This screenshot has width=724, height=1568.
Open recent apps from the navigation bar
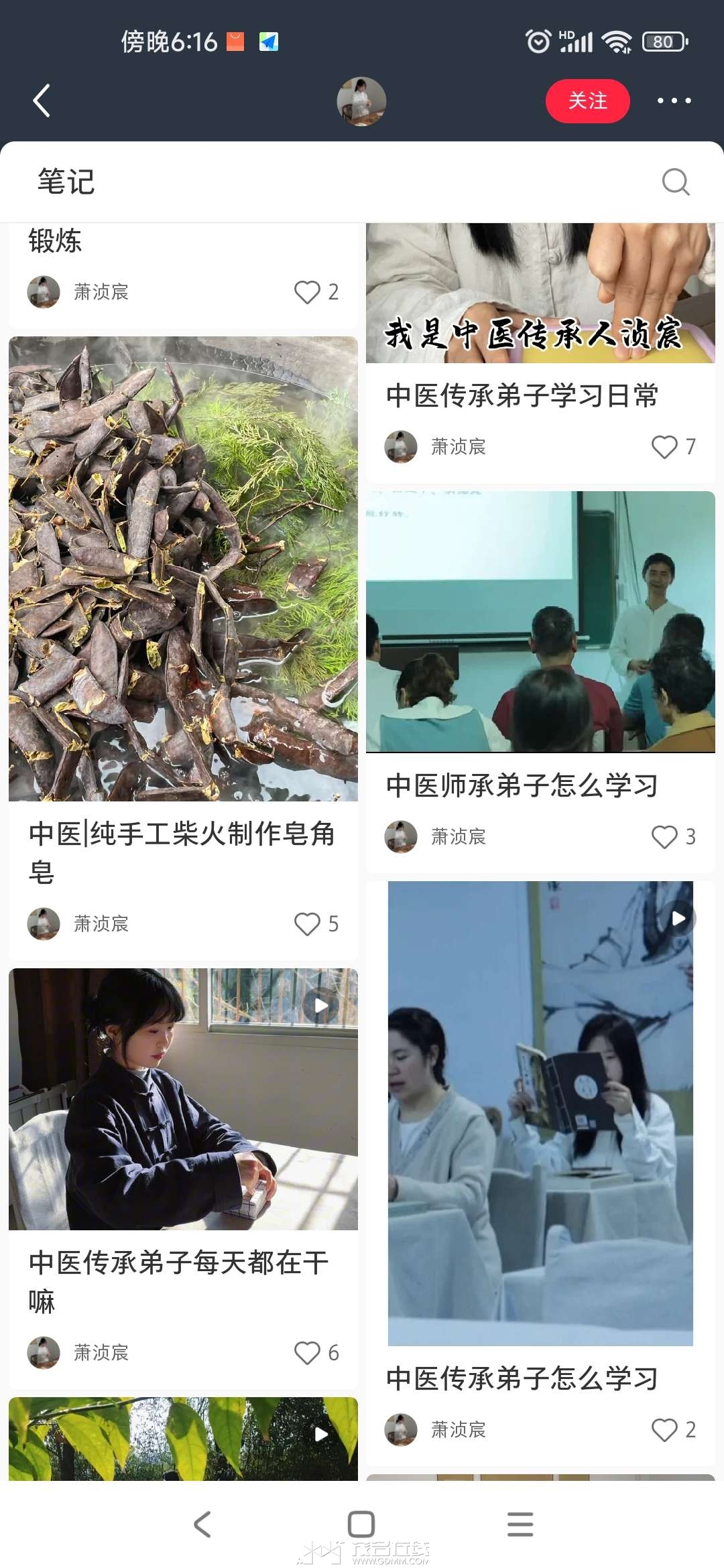pyautogui.click(x=520, y=1524)
